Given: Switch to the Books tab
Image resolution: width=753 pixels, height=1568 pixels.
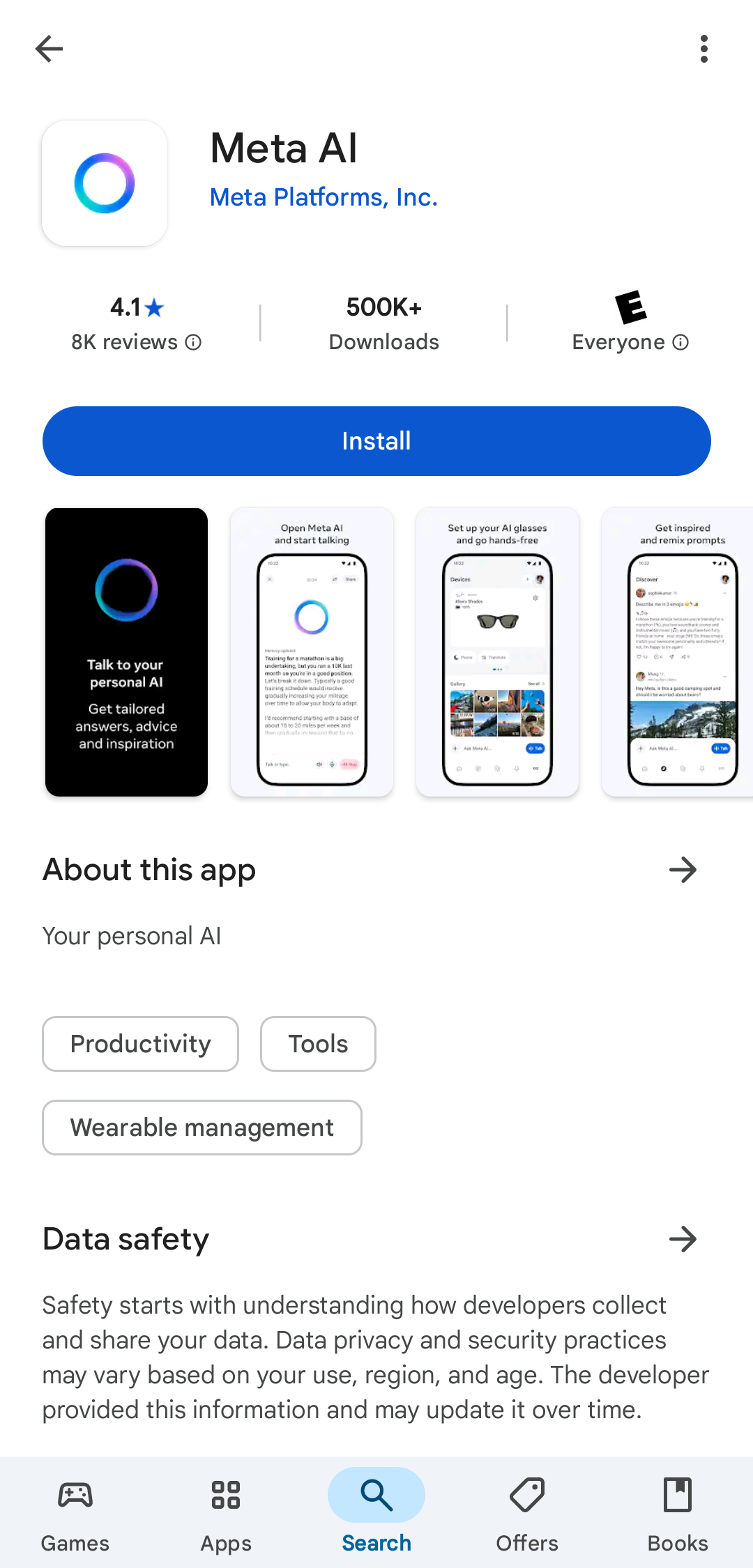Looking at the screenshot, I should click(678, 1512).
